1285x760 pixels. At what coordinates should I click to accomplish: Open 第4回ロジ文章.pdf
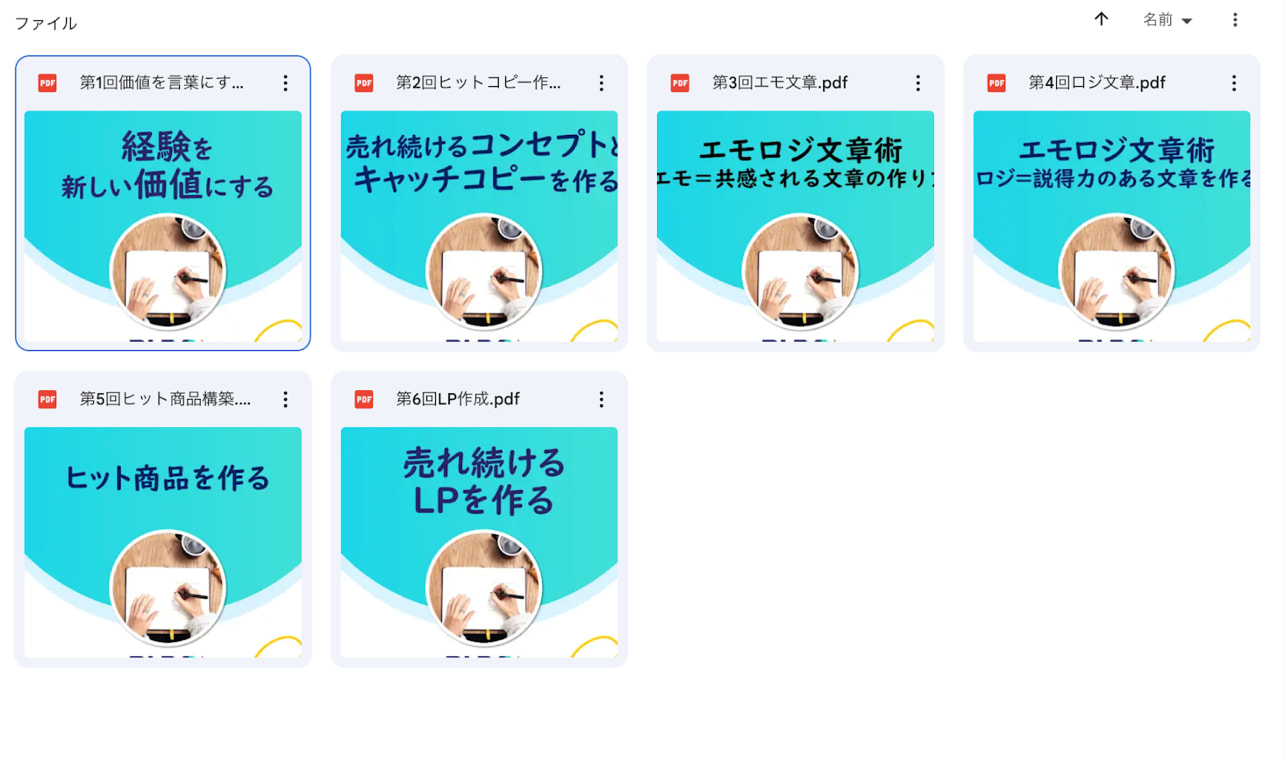click(1111, 225)
